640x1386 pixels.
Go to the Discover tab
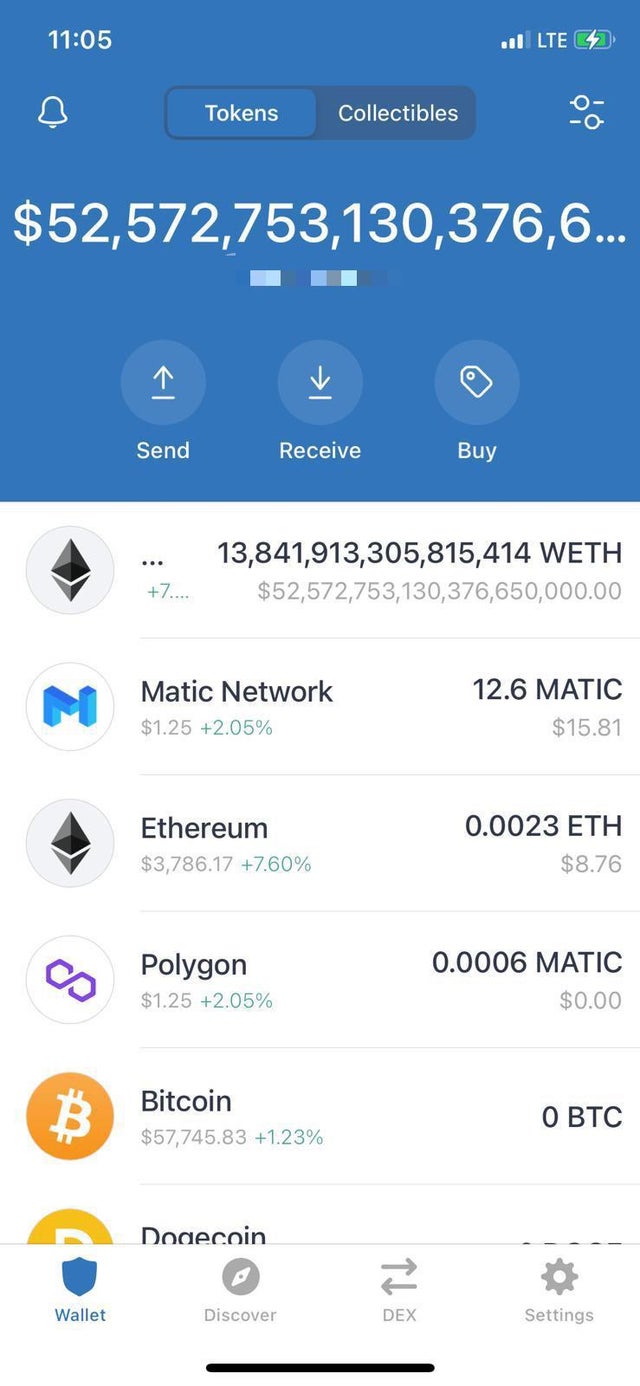(x=240, y=1291)
